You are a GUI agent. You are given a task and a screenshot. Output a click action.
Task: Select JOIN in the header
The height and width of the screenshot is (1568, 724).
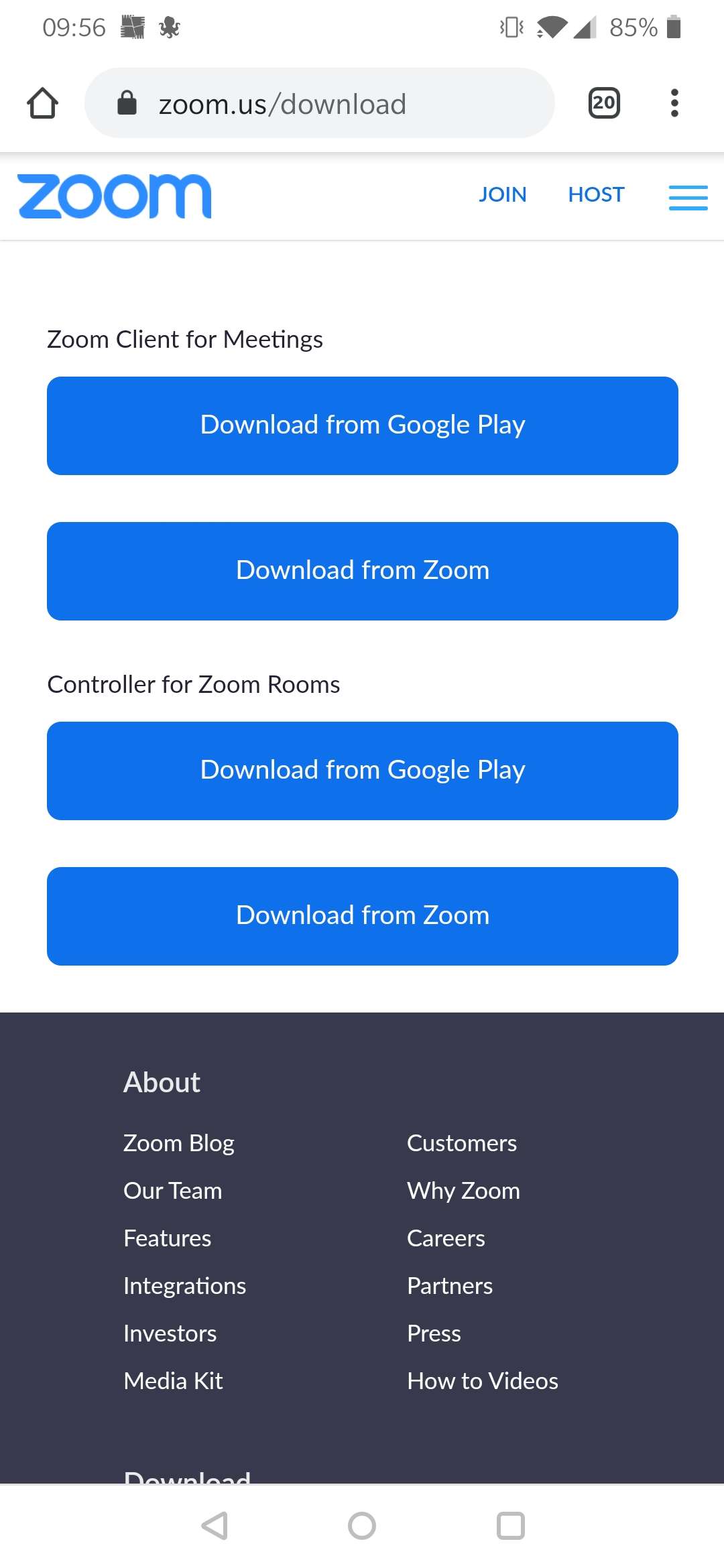(502, 194)
